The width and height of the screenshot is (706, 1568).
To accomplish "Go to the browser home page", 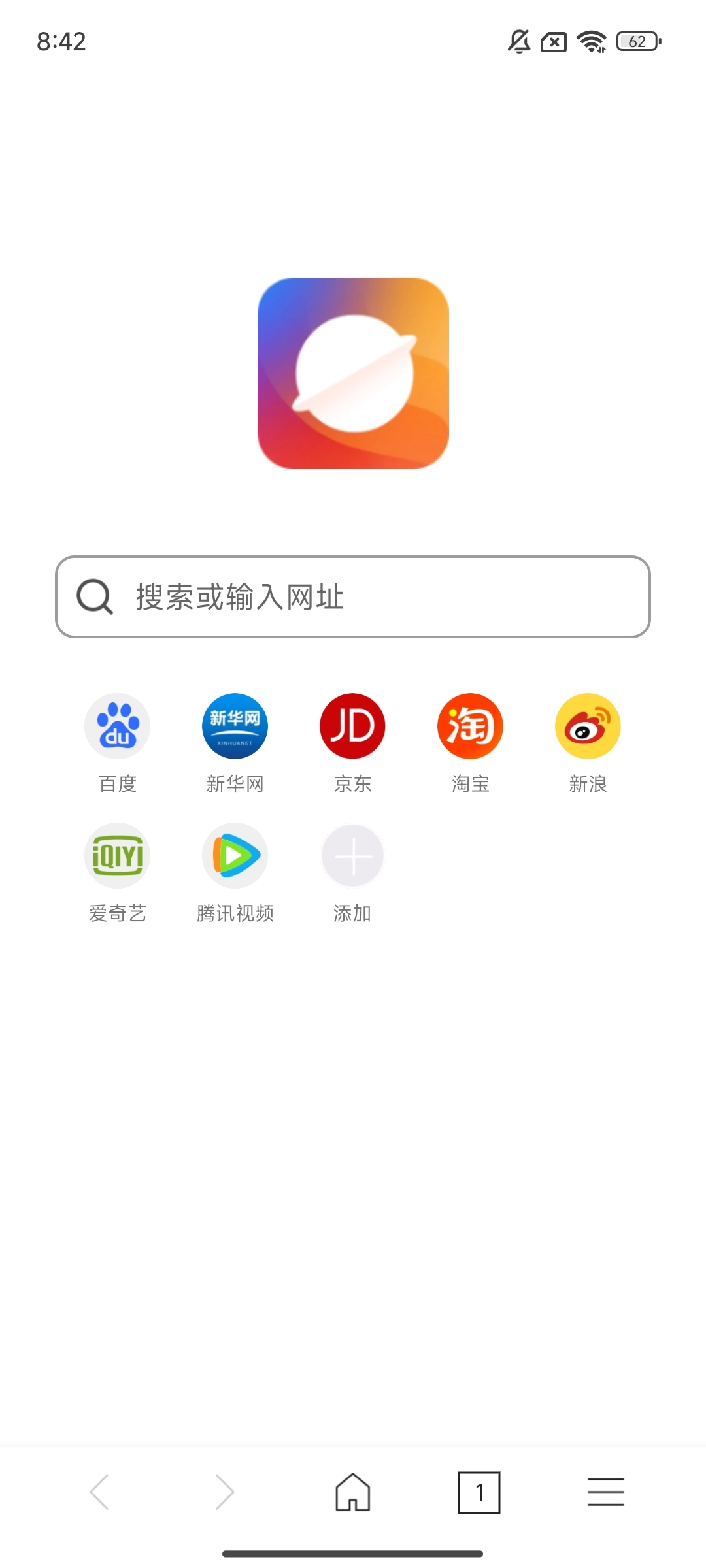I will pos(353,1492).
